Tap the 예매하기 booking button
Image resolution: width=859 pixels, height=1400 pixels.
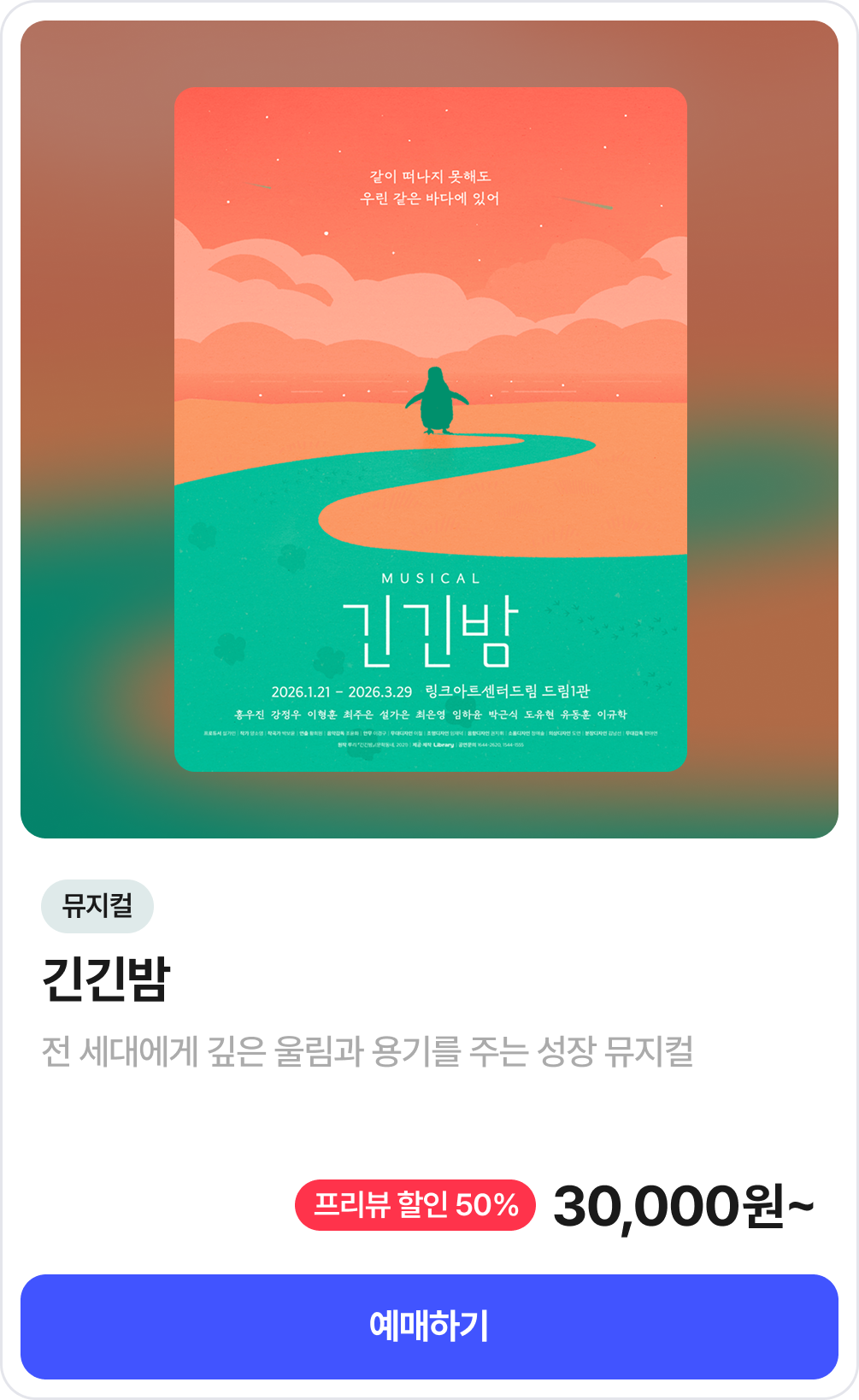tap(429, 1326)
